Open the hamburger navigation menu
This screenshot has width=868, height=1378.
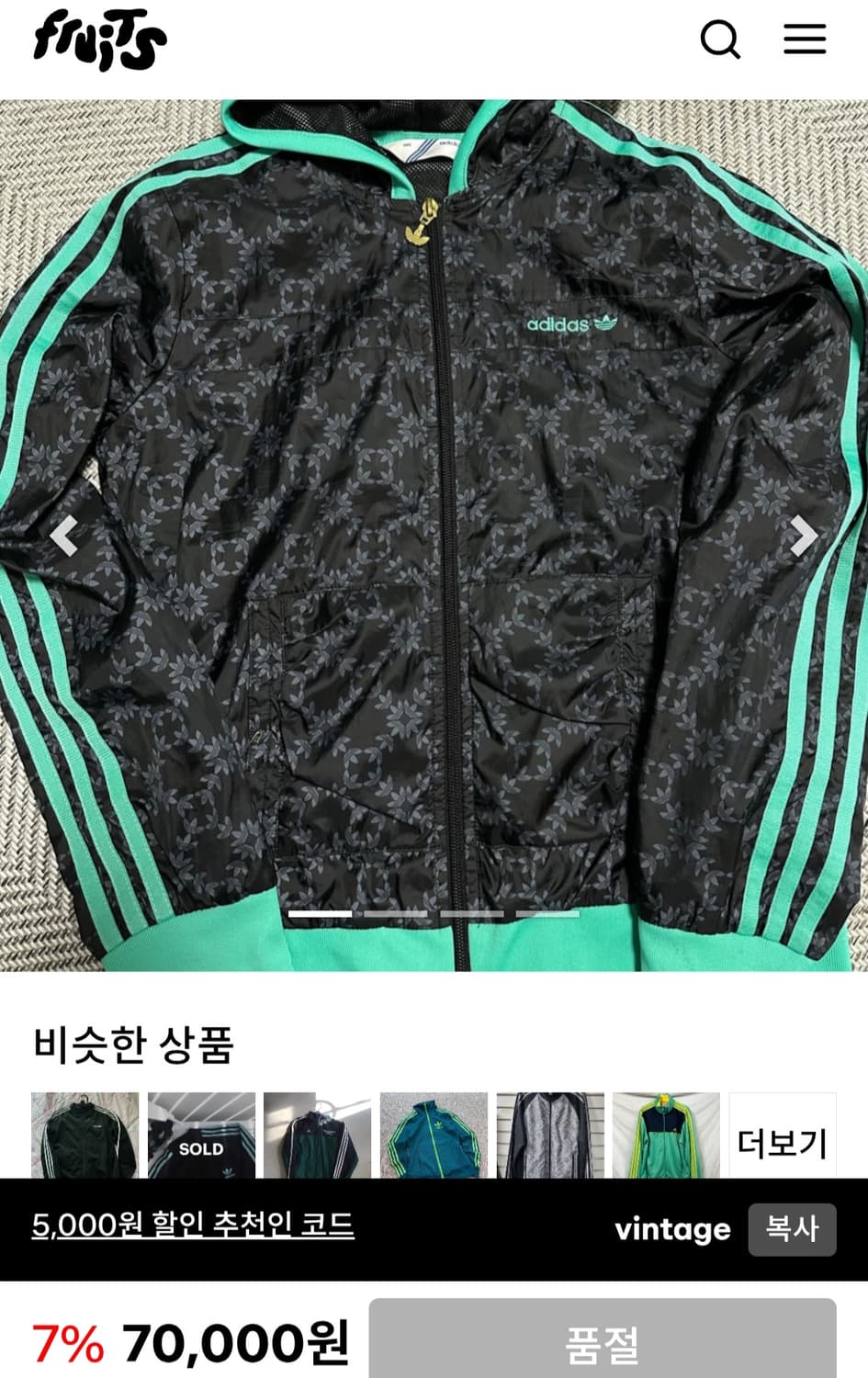pyautogui.click(x=804, y=39)
